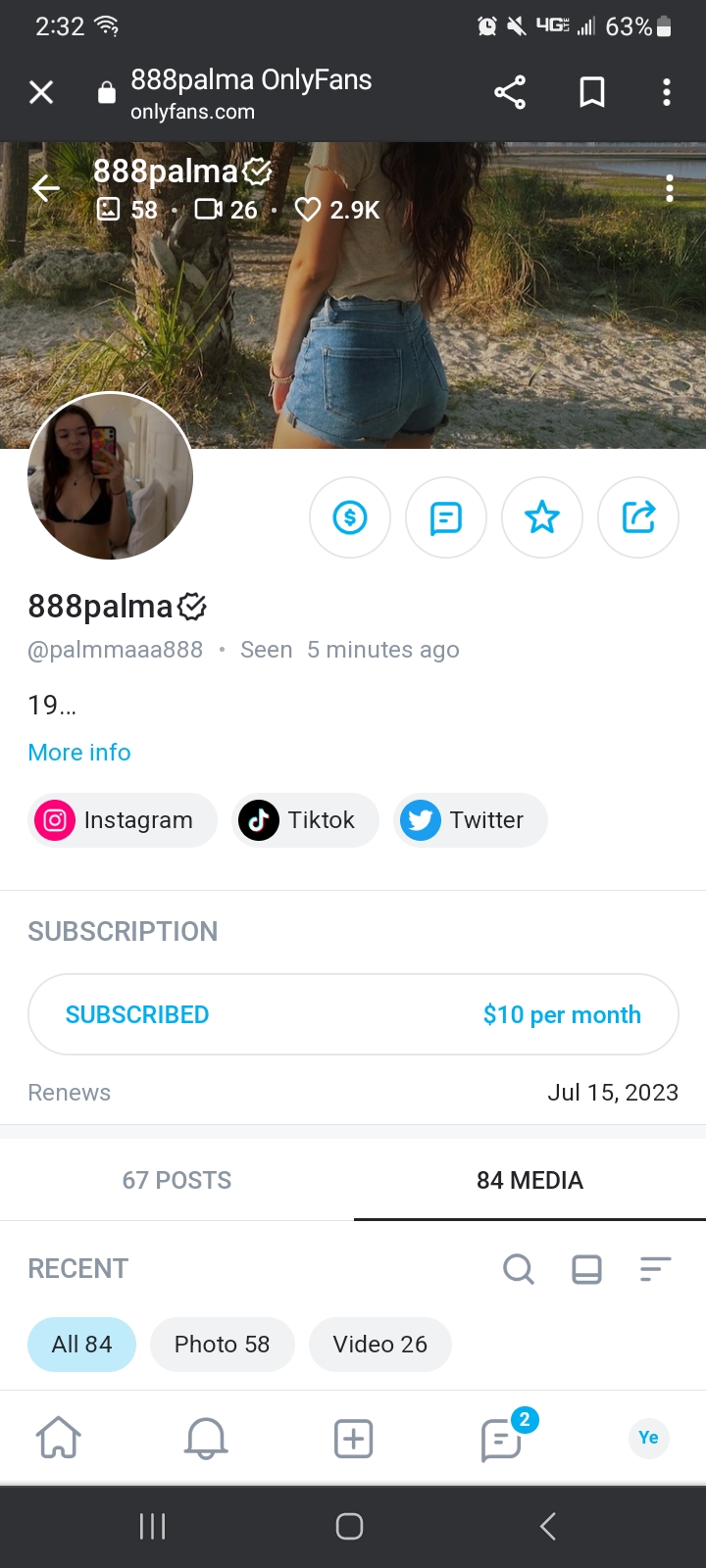Open the Twitter link
This screenshot has height=1568, width=706.
point(470,820)
